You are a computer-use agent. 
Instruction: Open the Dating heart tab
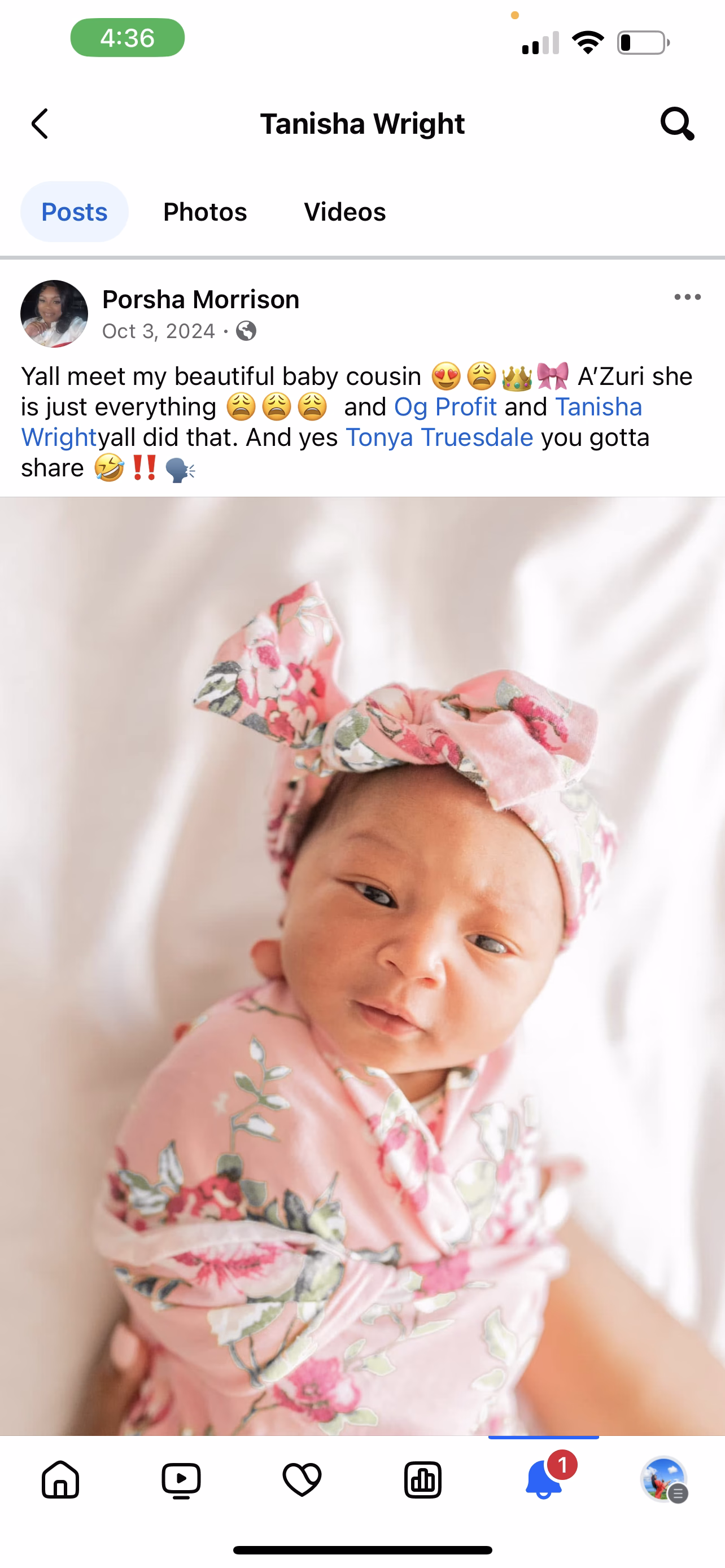coord(302,1480)
